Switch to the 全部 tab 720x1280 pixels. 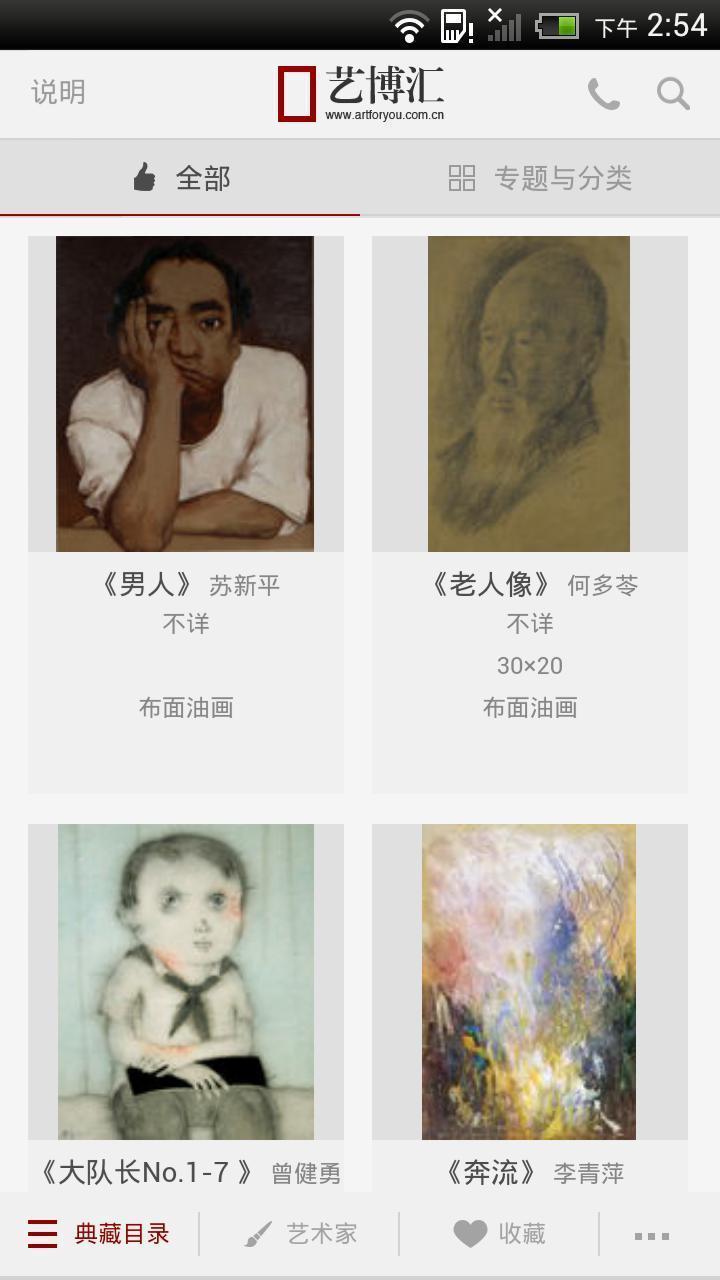(181, 179)
